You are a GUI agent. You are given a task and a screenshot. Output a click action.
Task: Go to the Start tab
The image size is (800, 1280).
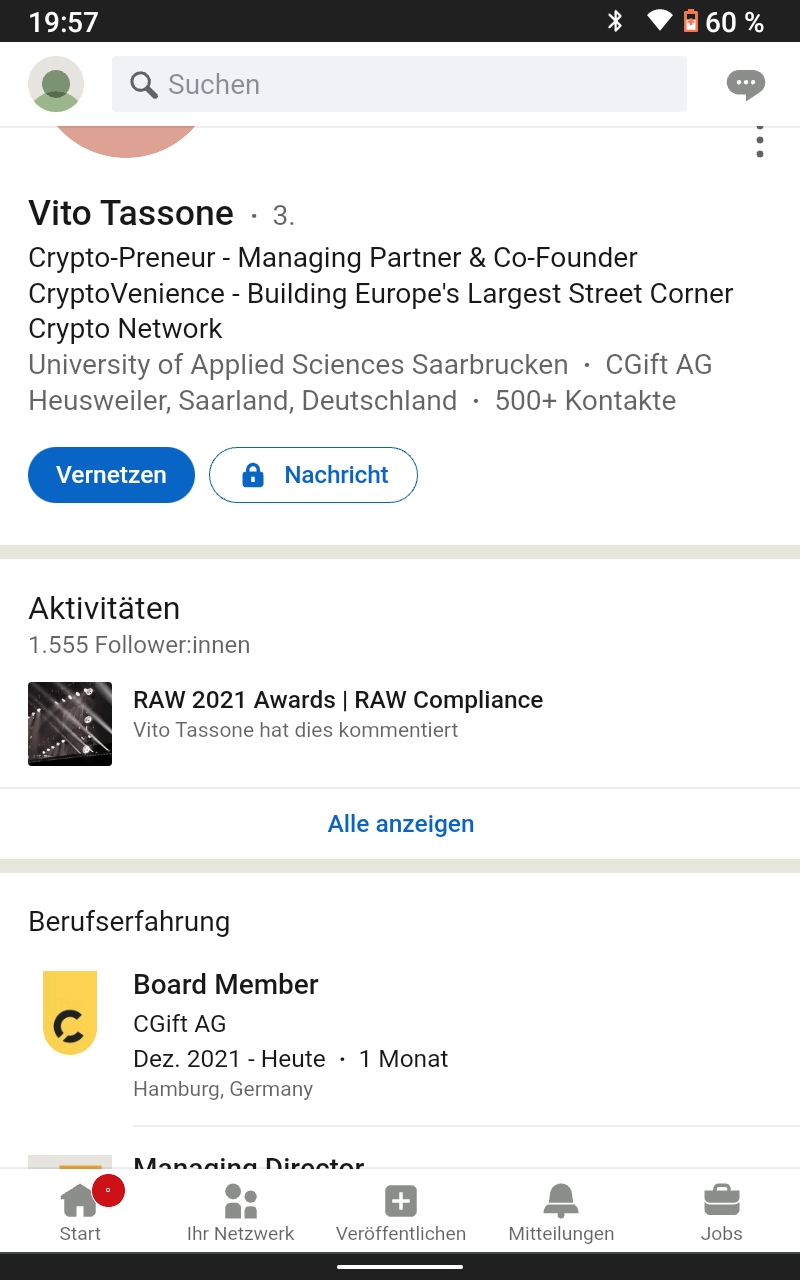(x=80, y=1210)
